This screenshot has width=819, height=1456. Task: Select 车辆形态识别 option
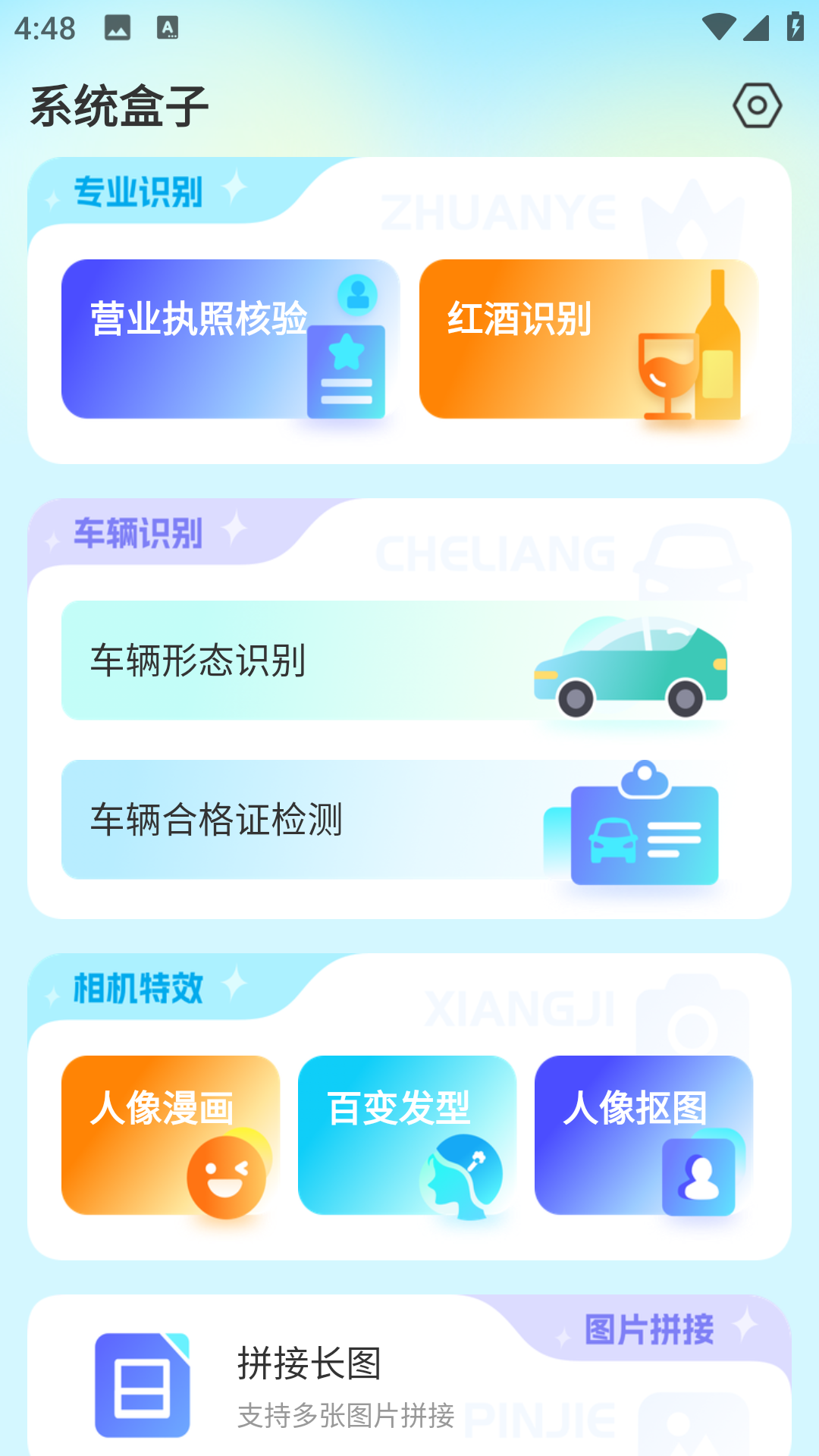[394, 661]
